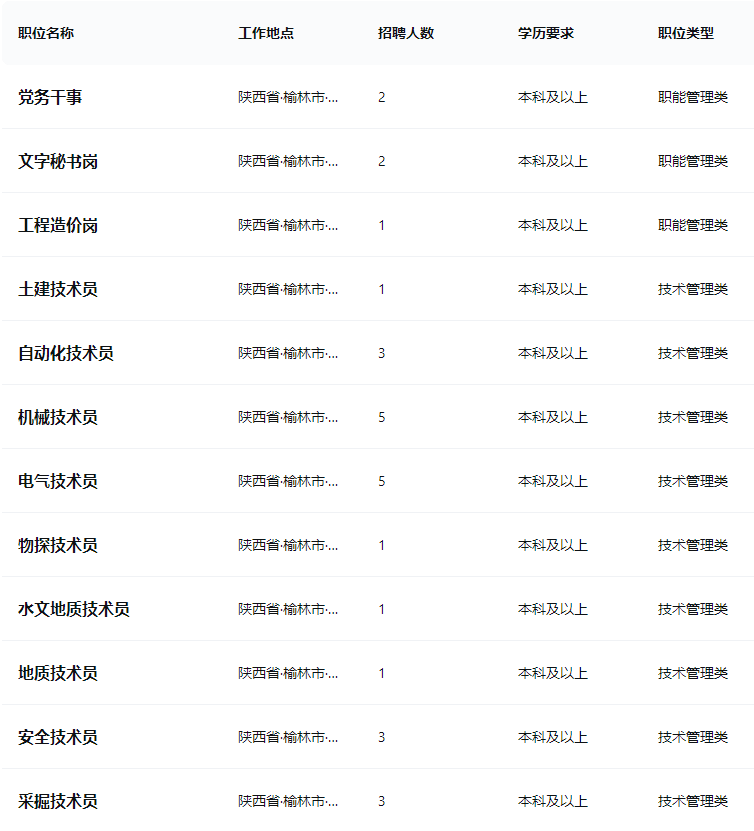This screenshot has width=754, height=831.
Task: Open the 水文地质技术员 job
Action: tap(74, 609)
